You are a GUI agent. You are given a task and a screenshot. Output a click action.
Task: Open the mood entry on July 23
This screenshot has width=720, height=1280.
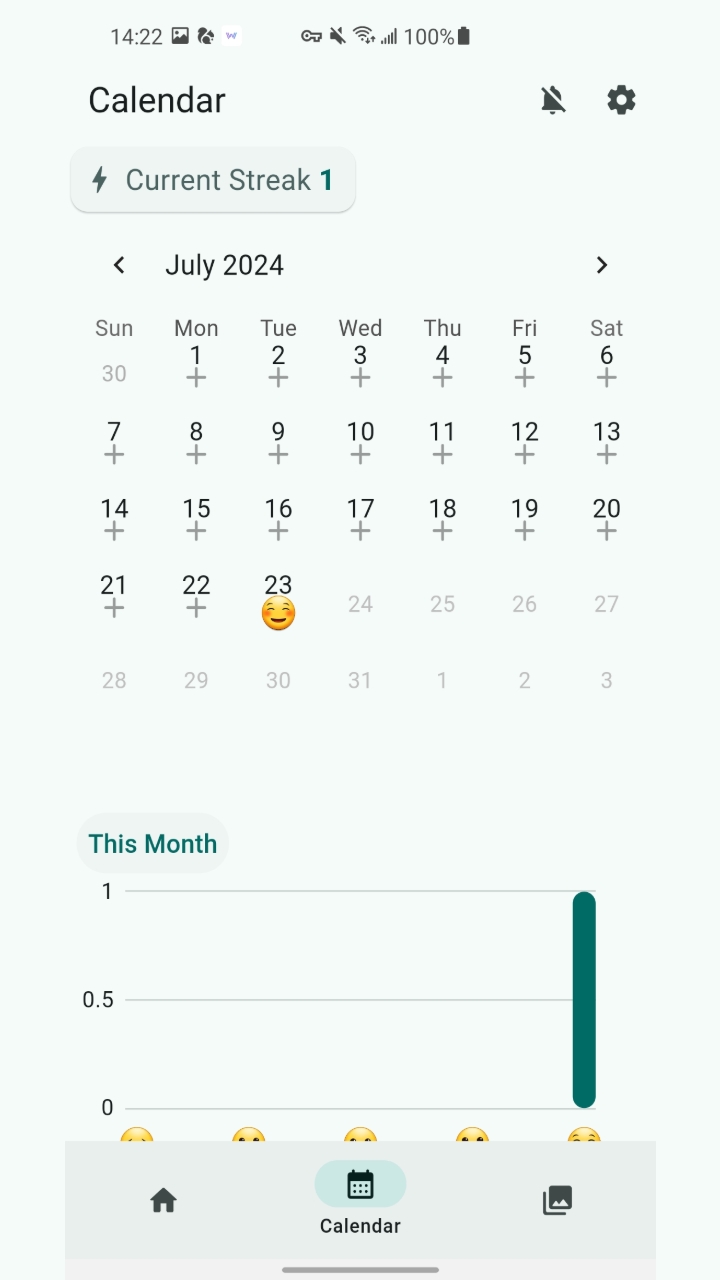[x=278, y=613]
